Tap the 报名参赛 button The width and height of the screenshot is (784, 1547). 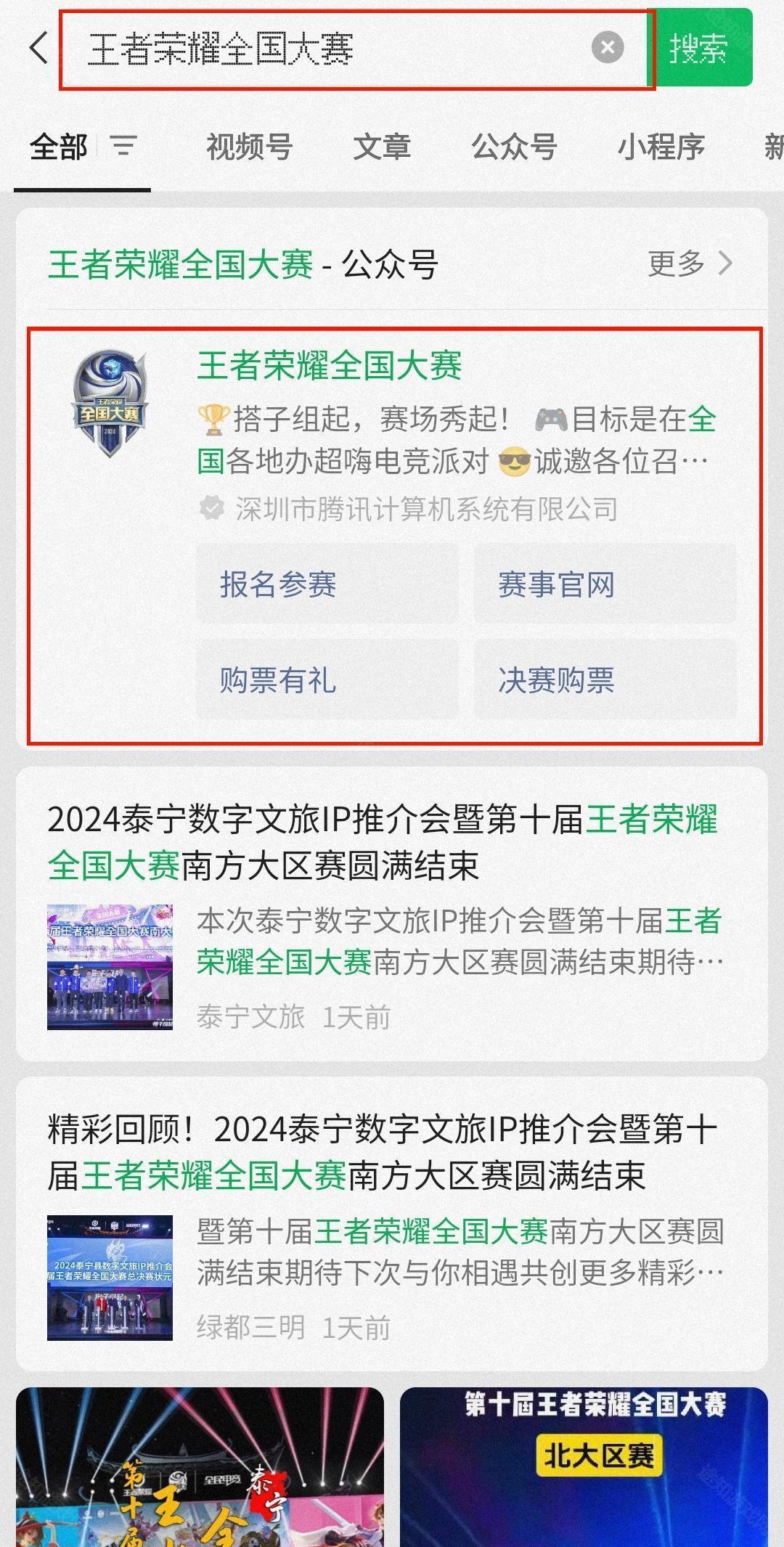coord(327,584)
